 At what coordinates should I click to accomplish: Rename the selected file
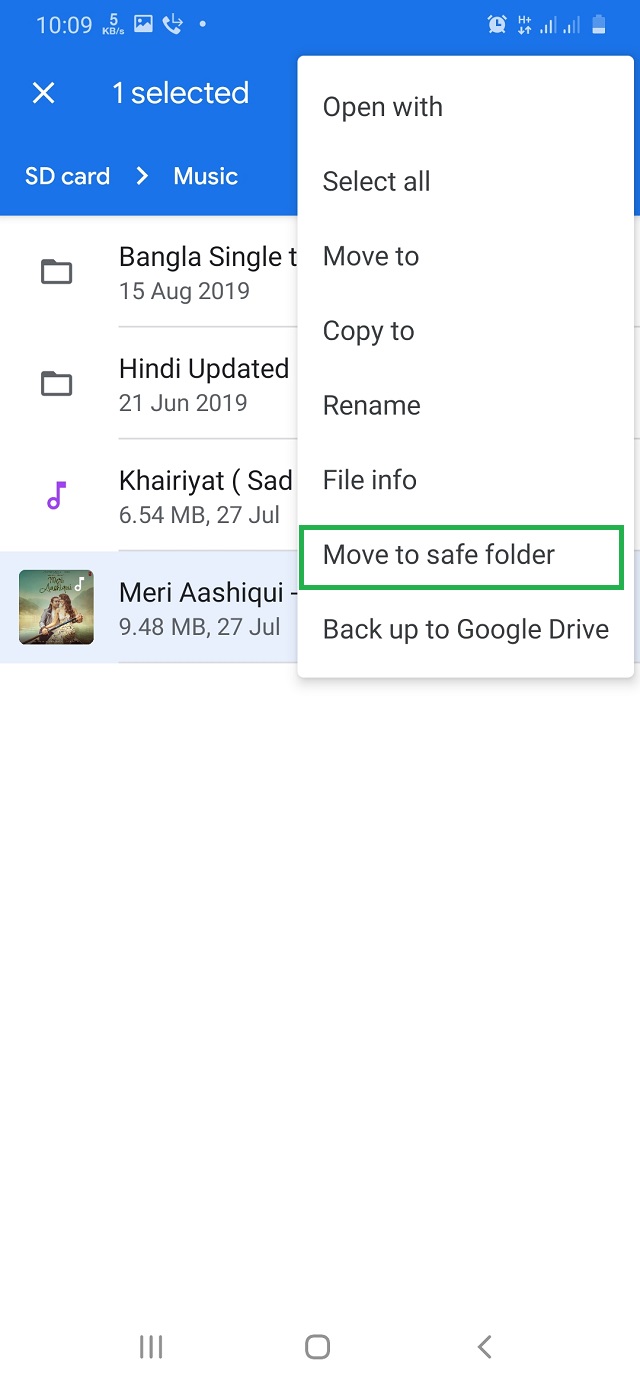tap(371, 406)
